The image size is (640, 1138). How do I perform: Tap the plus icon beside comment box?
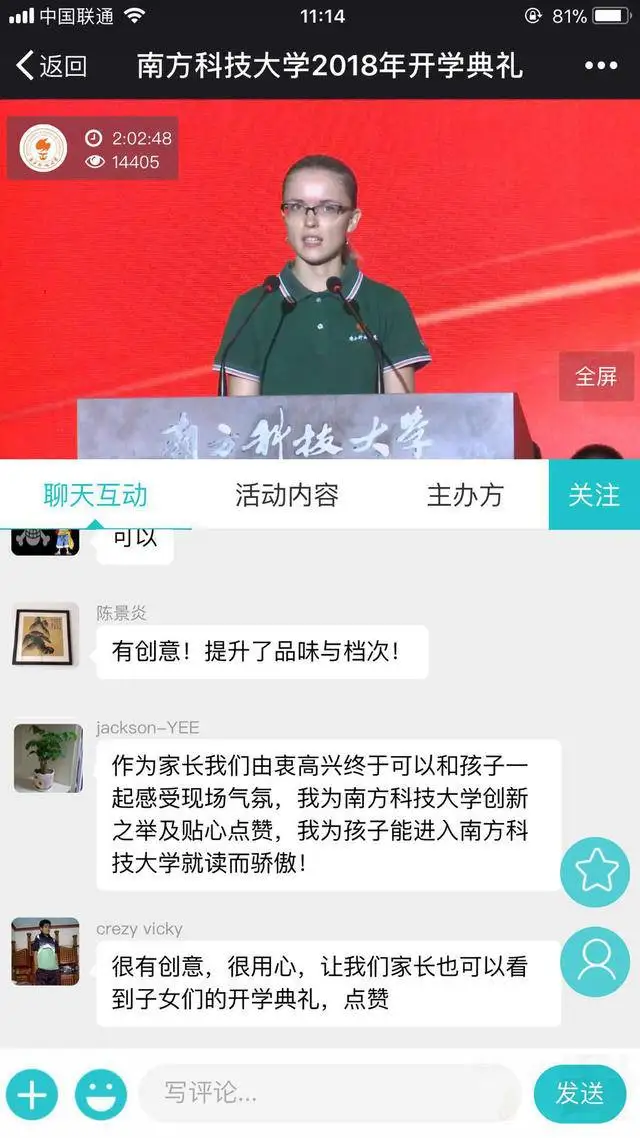point(32,1094)
